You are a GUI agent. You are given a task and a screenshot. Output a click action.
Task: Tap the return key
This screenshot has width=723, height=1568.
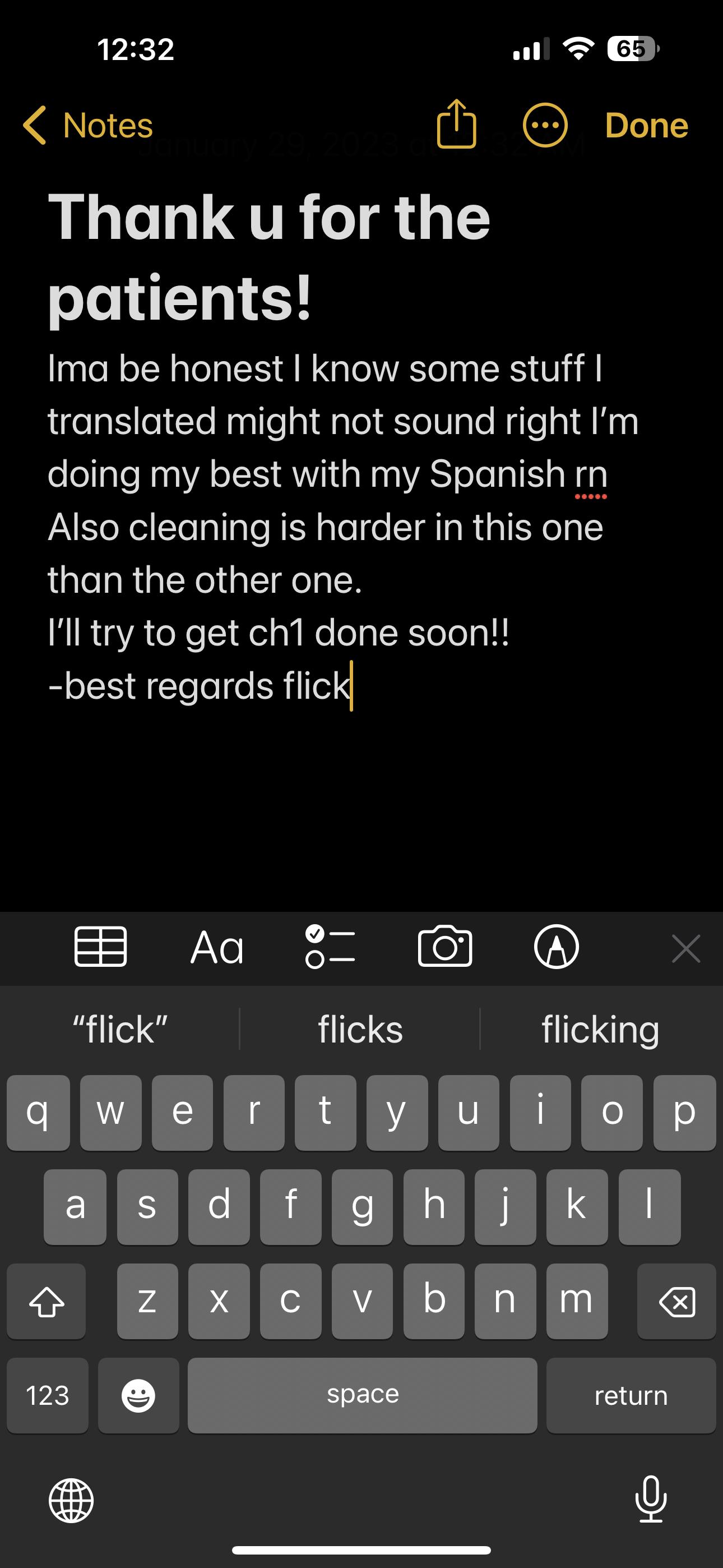(631, 1395)
